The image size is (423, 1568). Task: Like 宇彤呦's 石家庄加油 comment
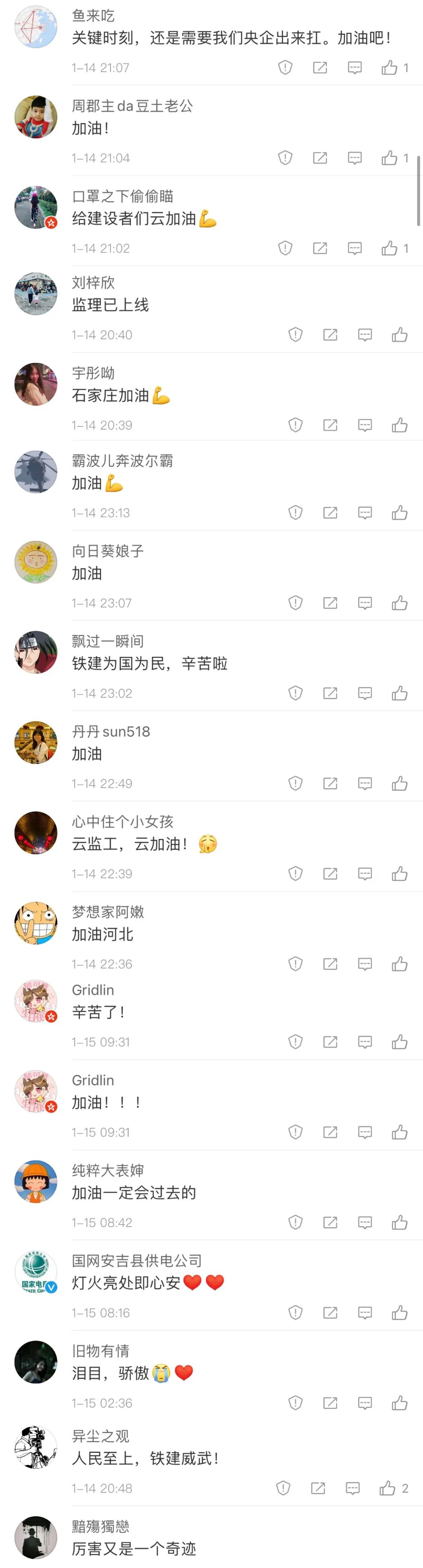pos(399,425)
